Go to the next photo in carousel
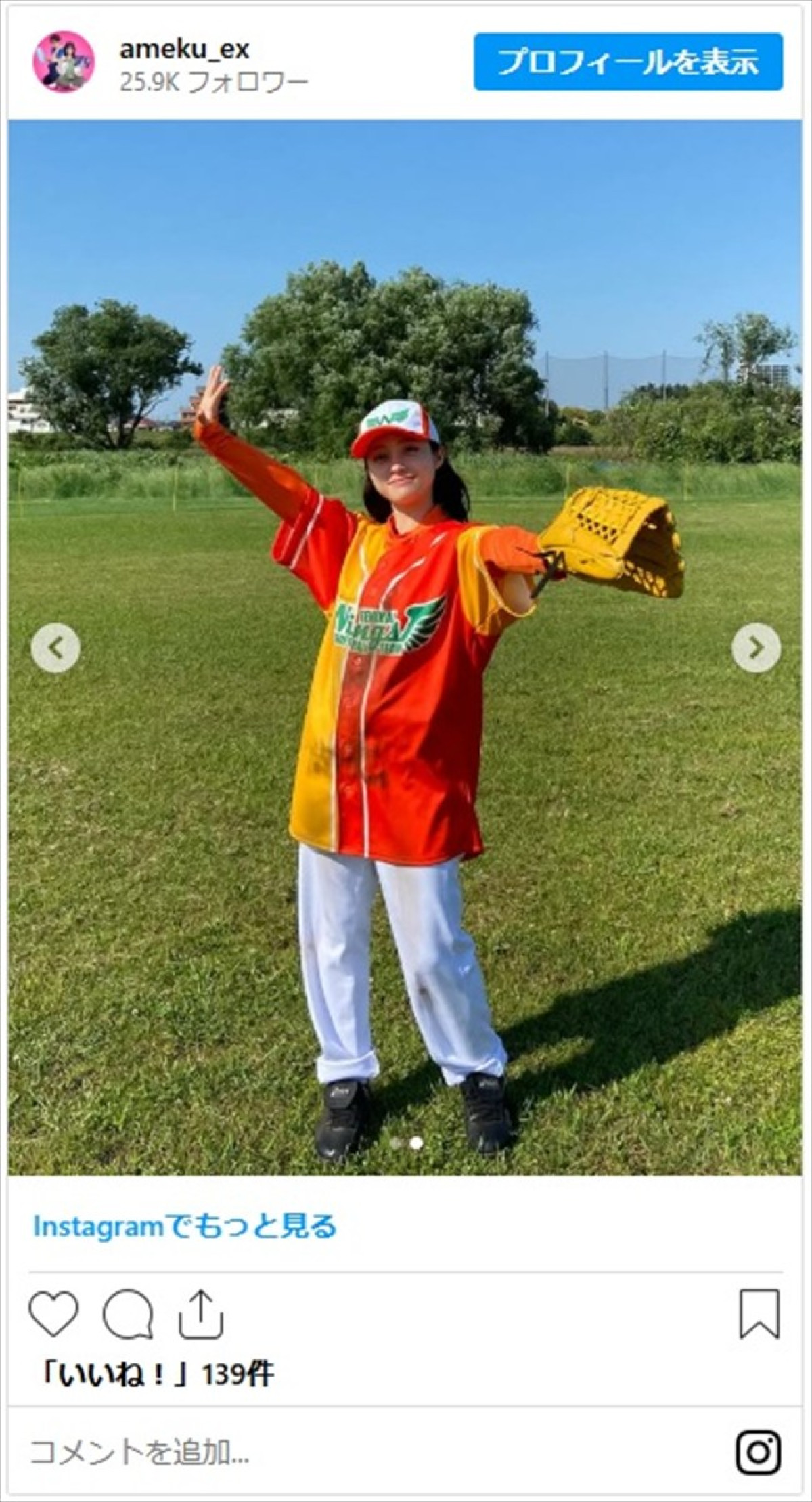This screenshot has height=1502, width=812. (756, 648)
